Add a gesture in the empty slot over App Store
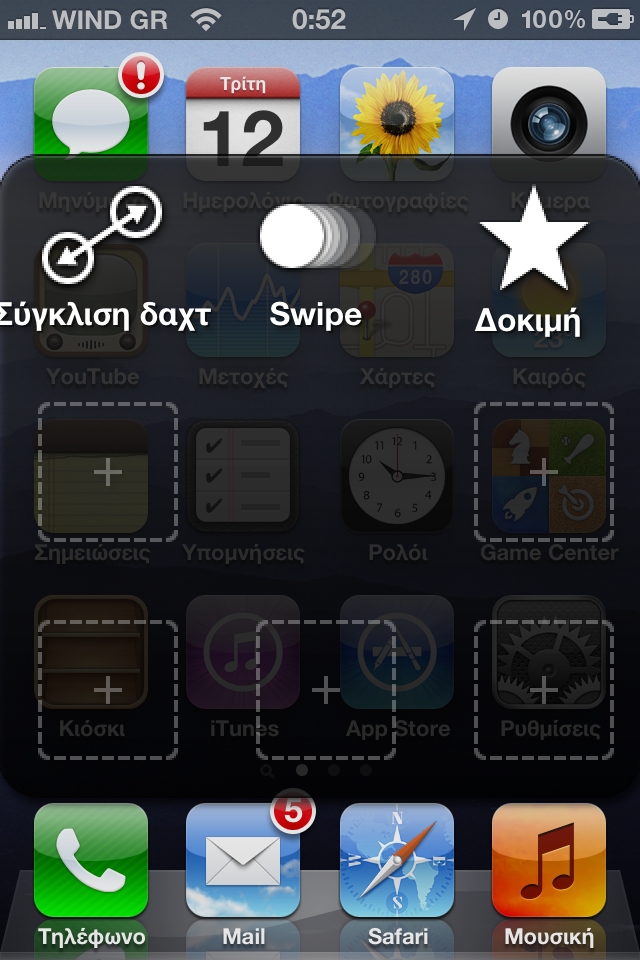Viewport: 640px width, 960px height. (326, 690)
